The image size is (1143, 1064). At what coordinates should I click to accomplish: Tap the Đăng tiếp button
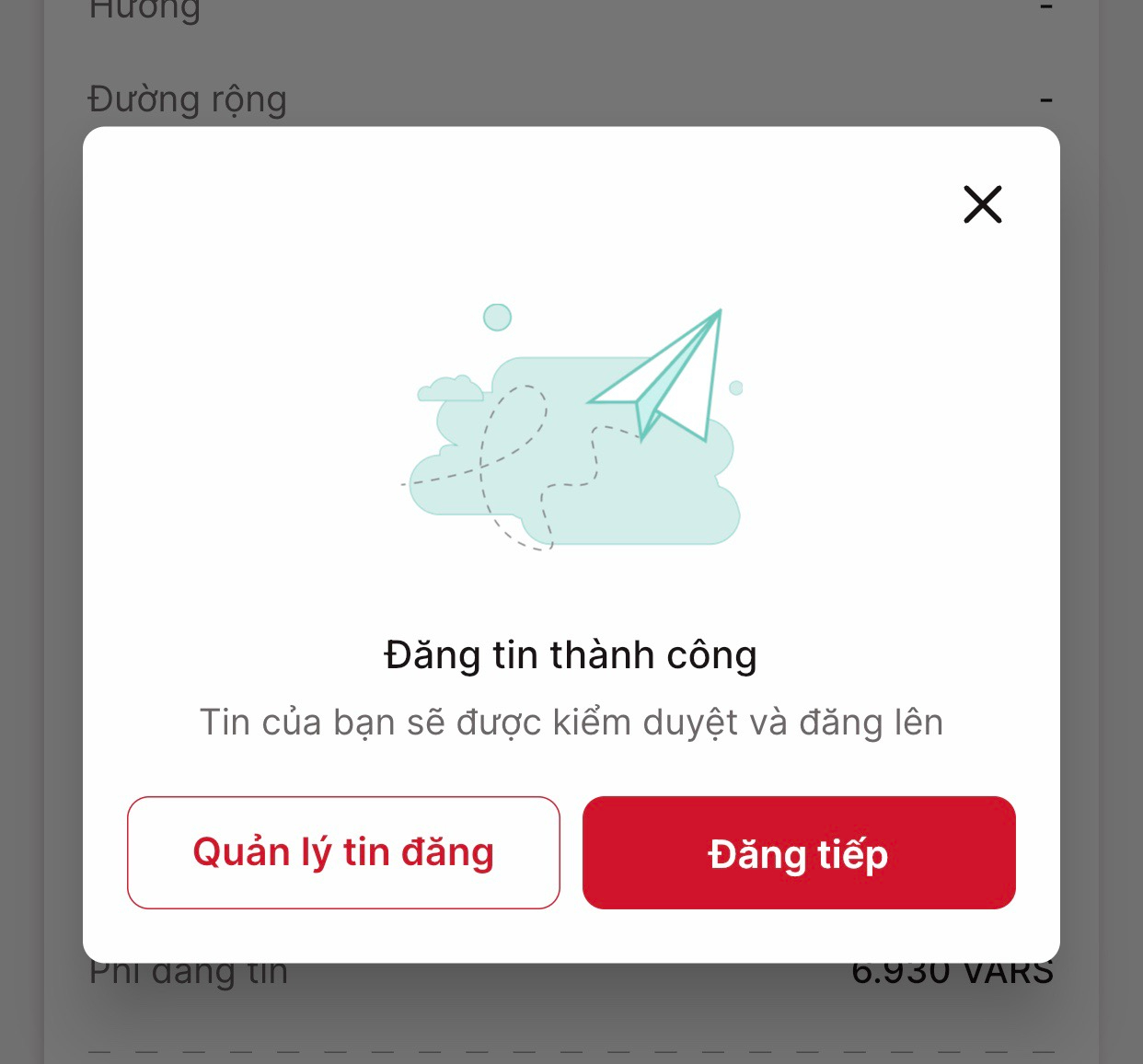[x=799, y=852]
